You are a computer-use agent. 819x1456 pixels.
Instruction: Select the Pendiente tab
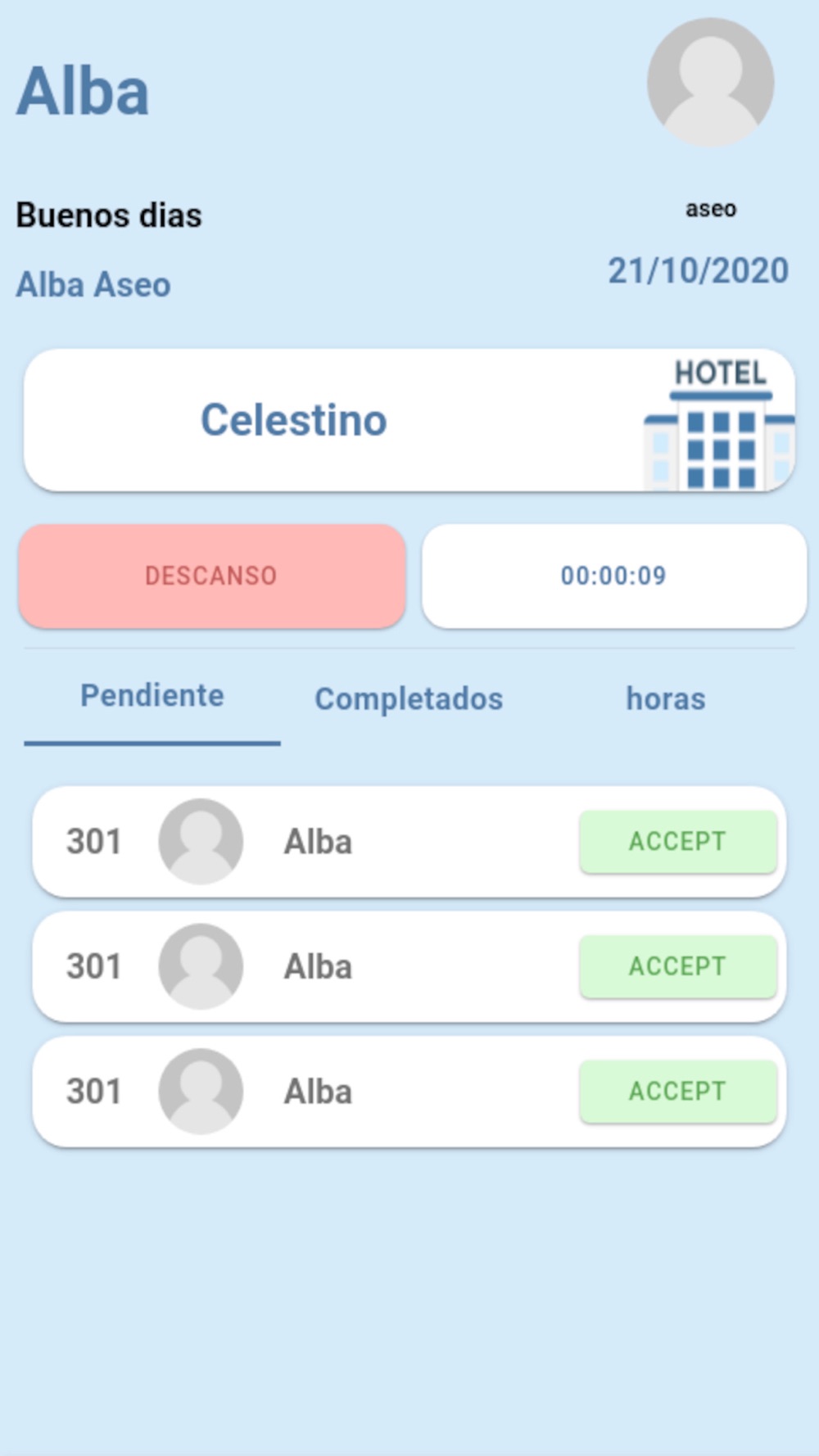coord(152,696)
